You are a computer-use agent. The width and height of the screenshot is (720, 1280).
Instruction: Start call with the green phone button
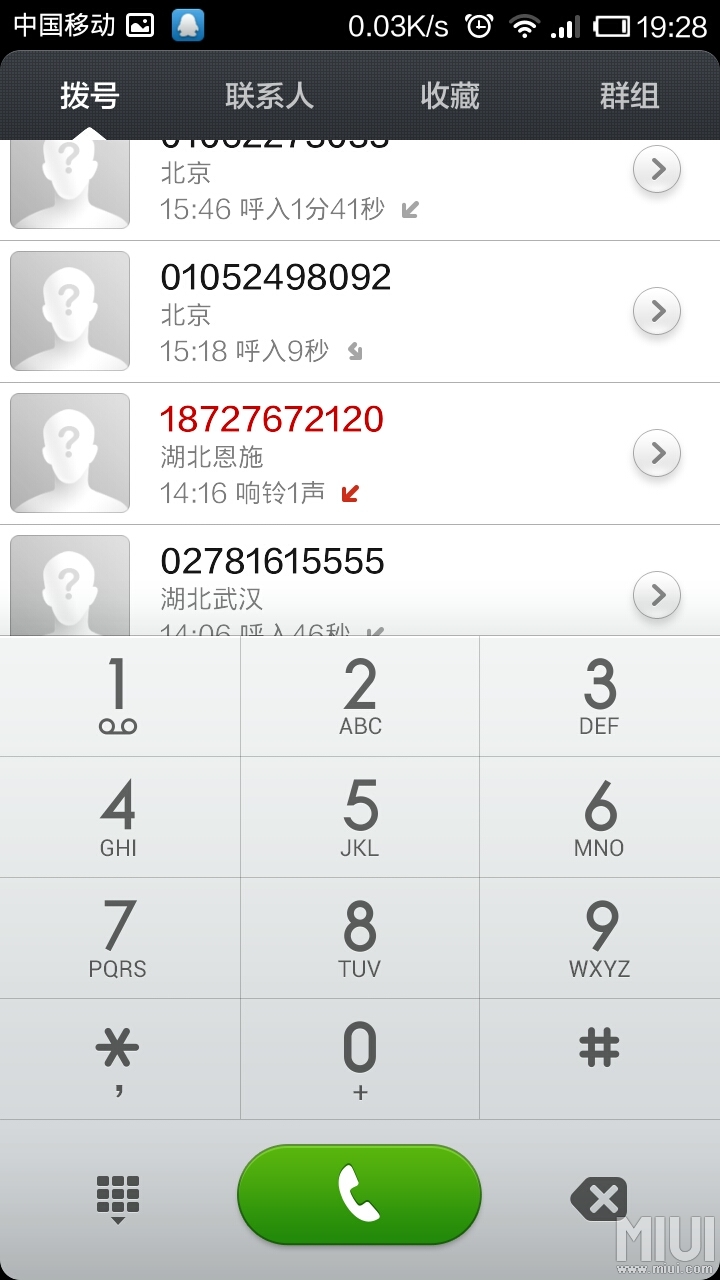pyautogui.click(x=359, y=1195)
